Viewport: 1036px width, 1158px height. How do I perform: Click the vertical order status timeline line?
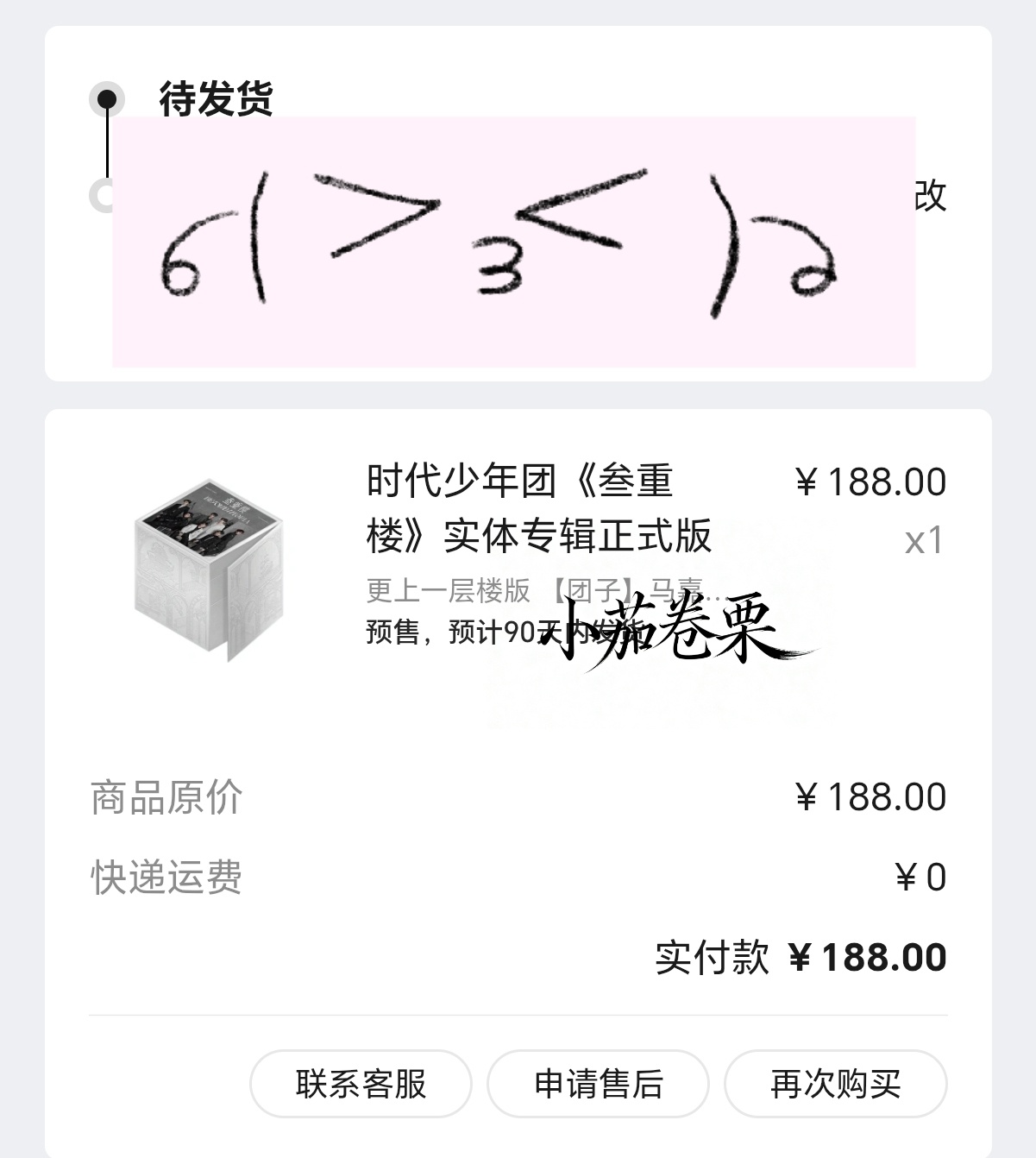106,147
